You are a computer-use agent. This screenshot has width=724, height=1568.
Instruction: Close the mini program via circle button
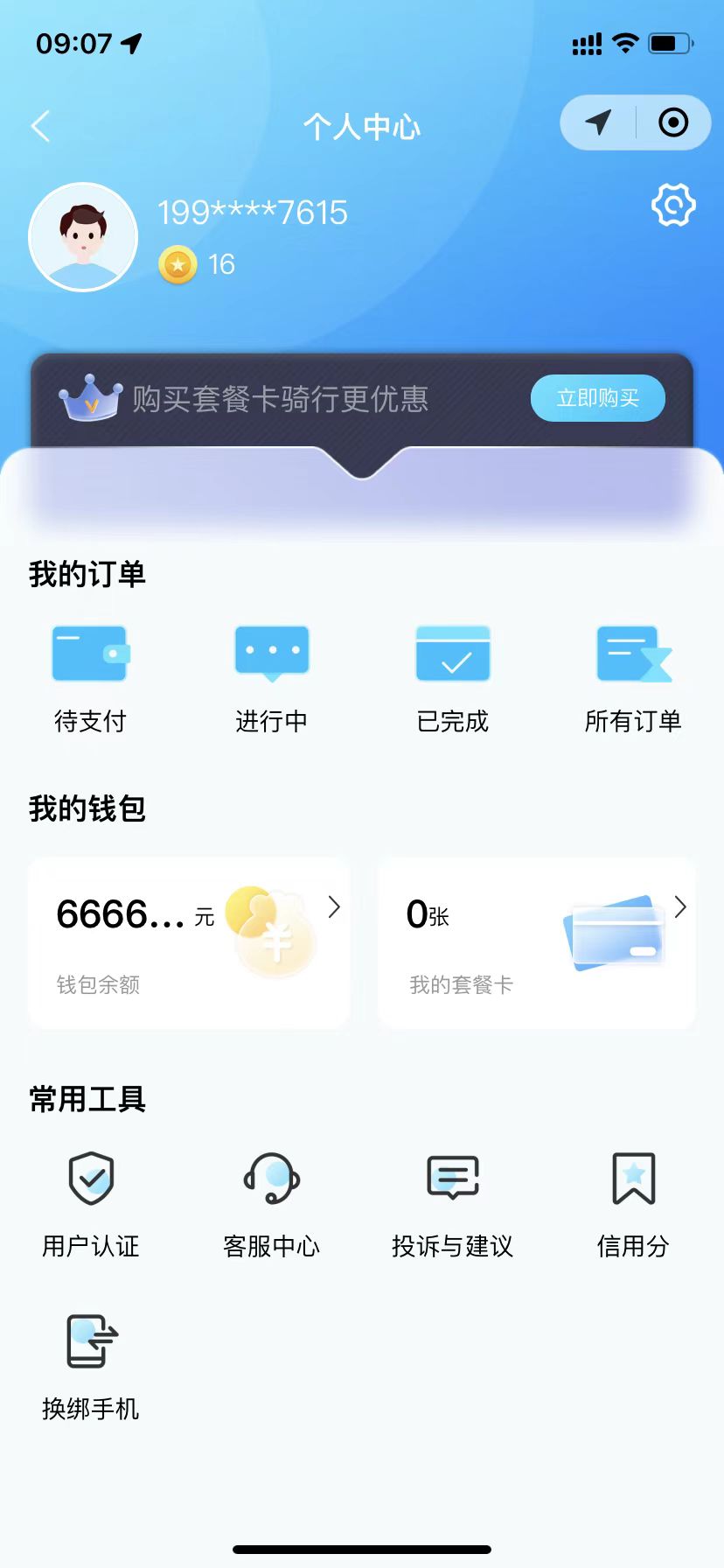point(672,122)
